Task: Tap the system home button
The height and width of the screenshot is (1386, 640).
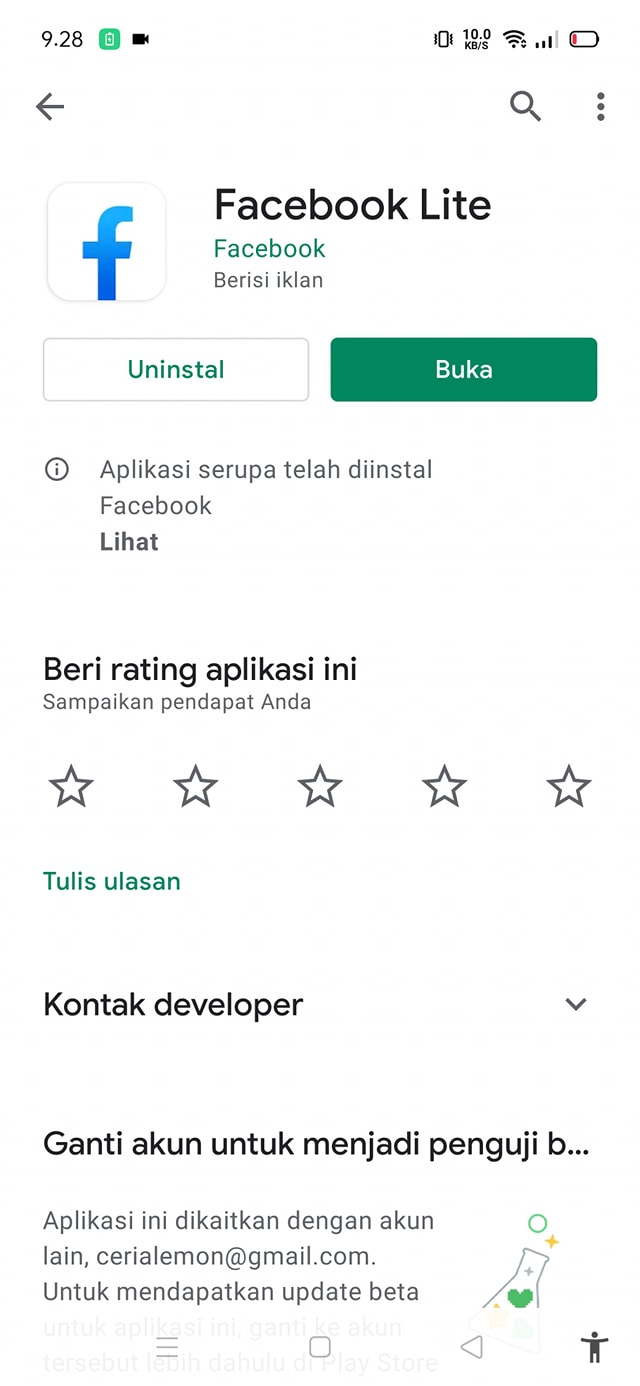Action: pyautogui.click(x=320, y=1347)
